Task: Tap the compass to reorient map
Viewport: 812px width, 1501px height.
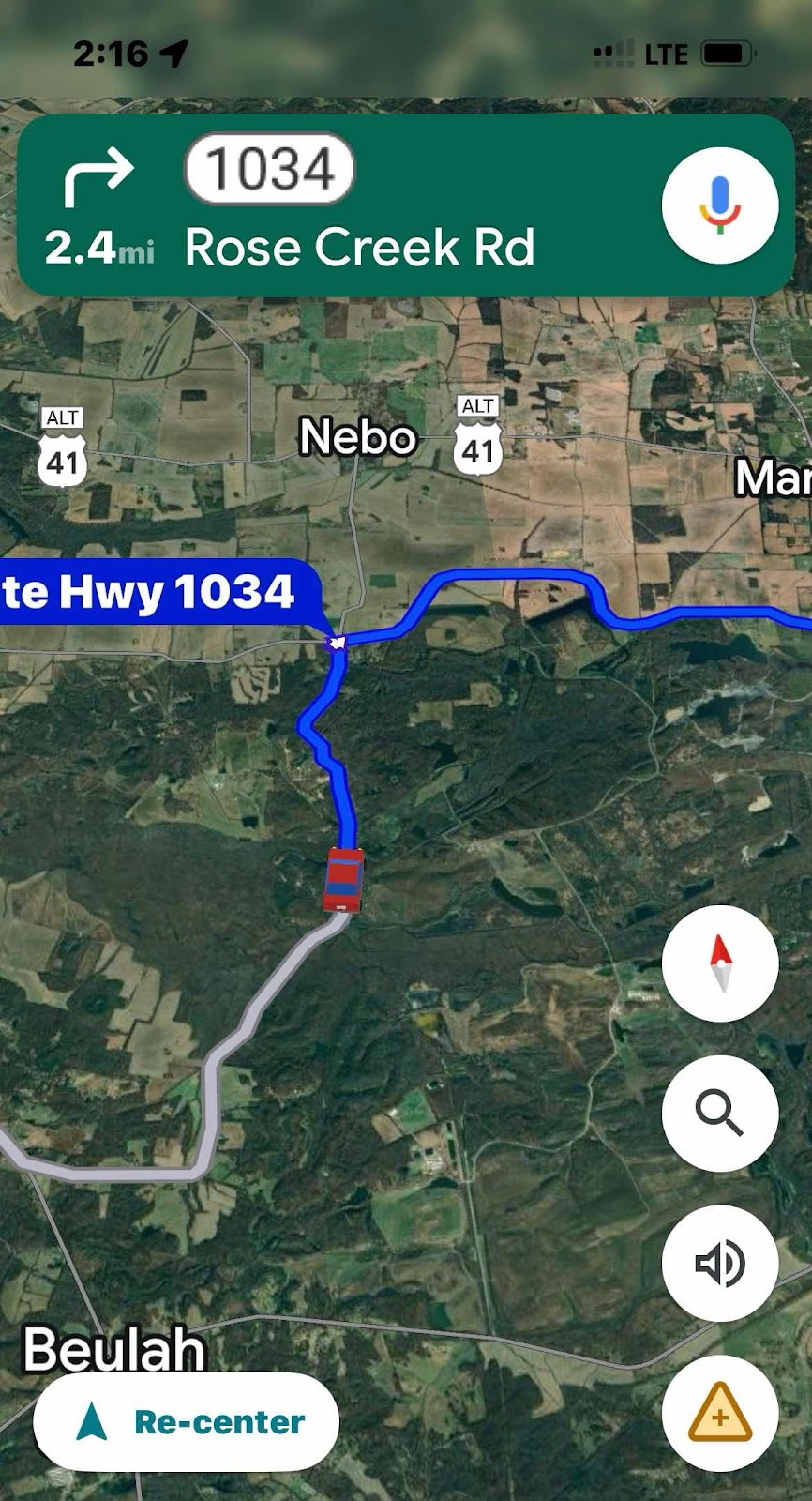Action: (719, 963)
